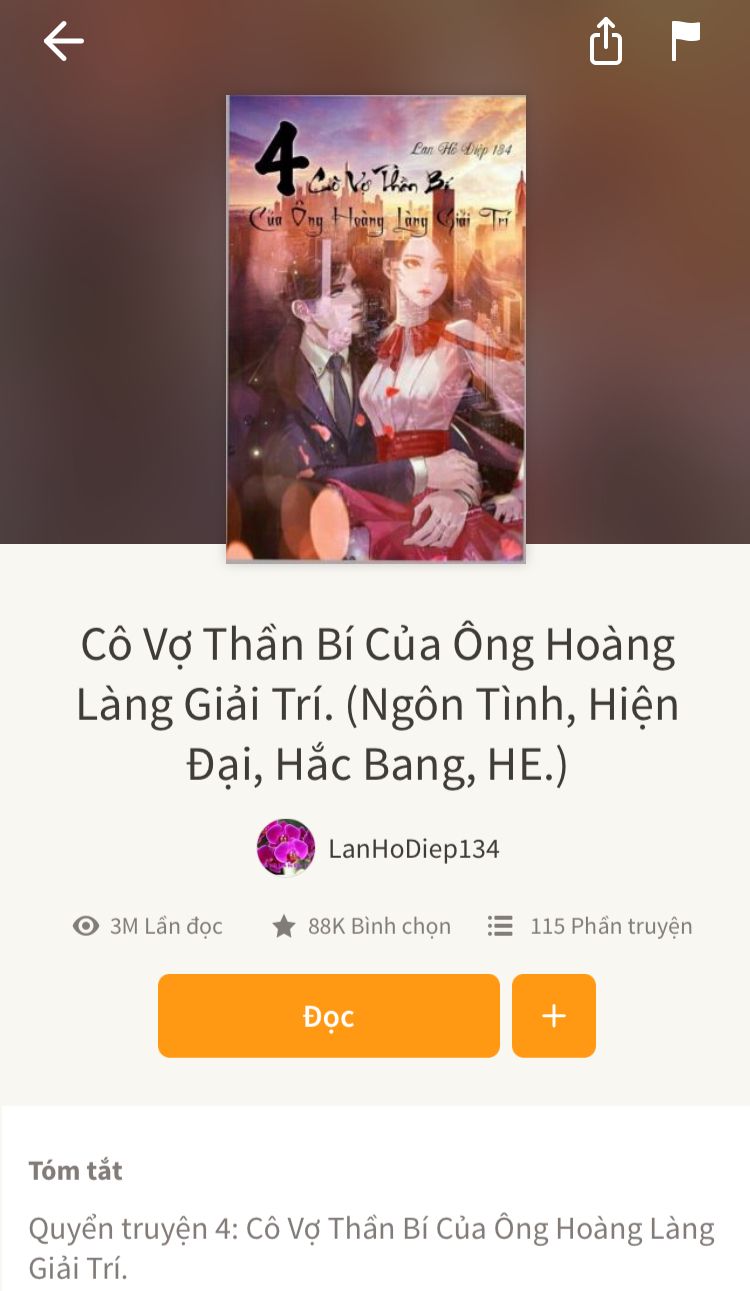Go back using the top-left arrow
The width and height of the screenshot is (750, 1291).
click(x=63, y=42)
